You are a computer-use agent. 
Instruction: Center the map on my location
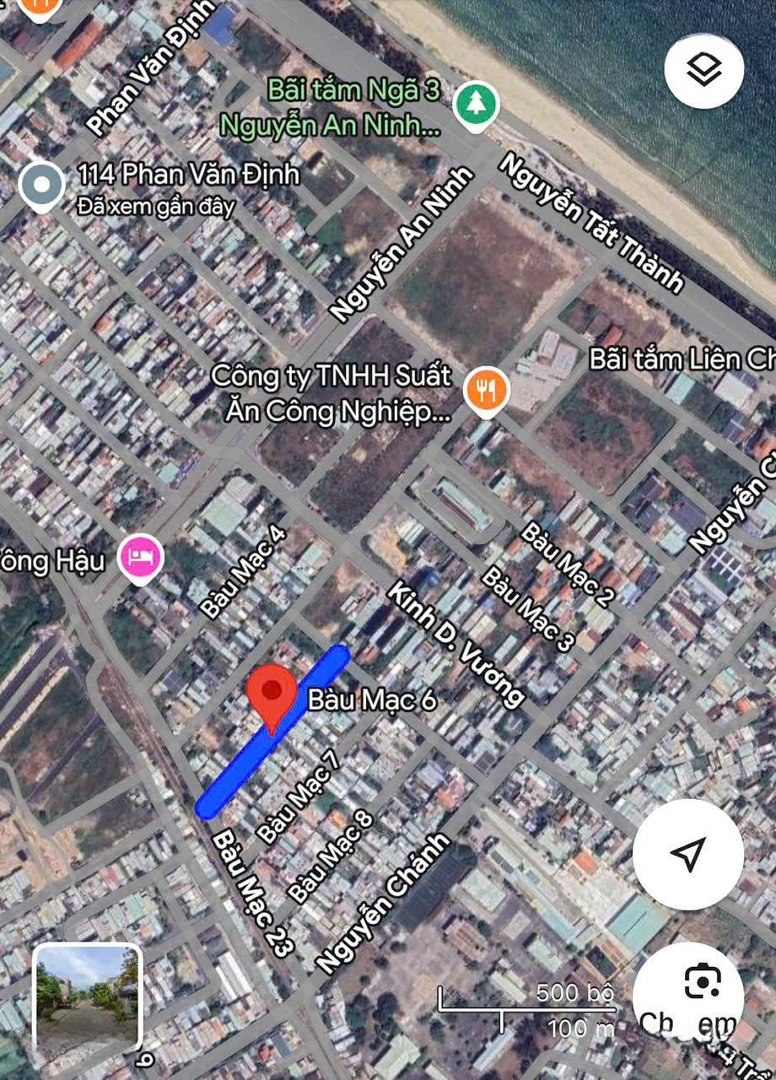pos(687,854)
